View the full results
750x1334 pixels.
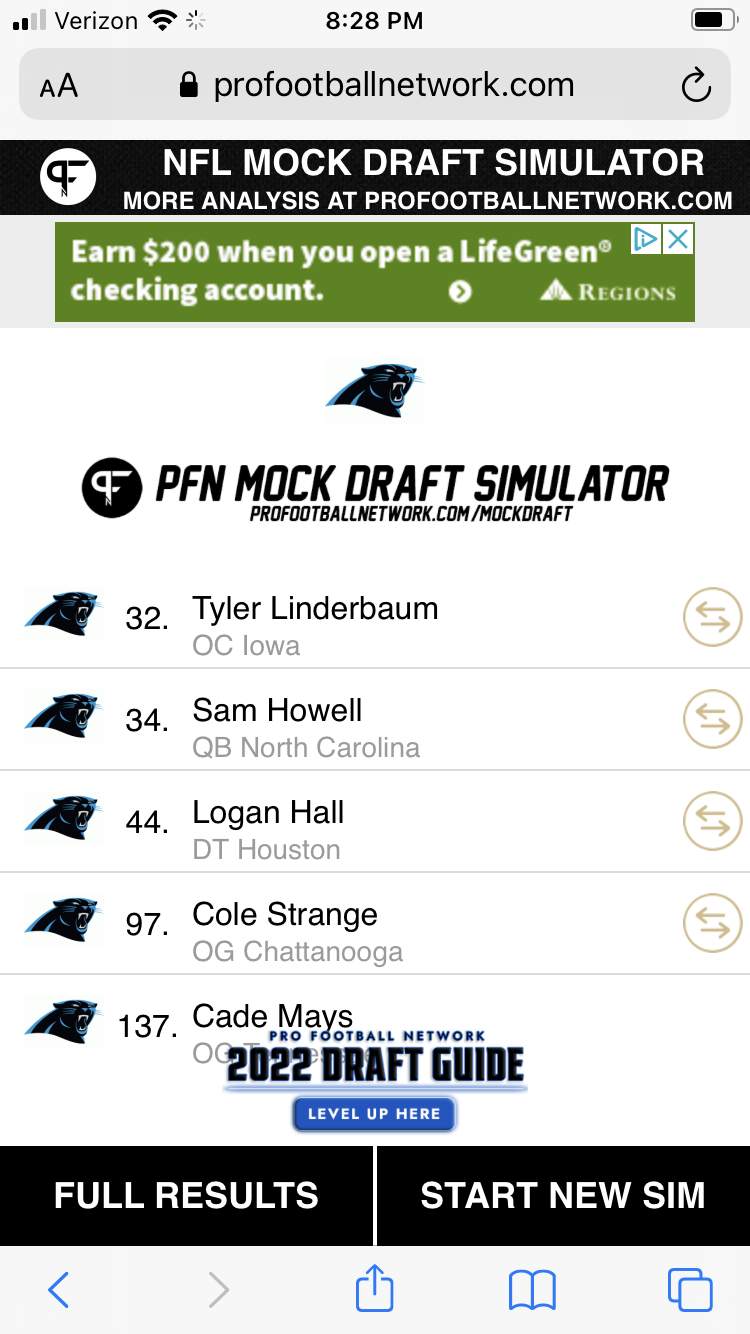click(186, 1195)
